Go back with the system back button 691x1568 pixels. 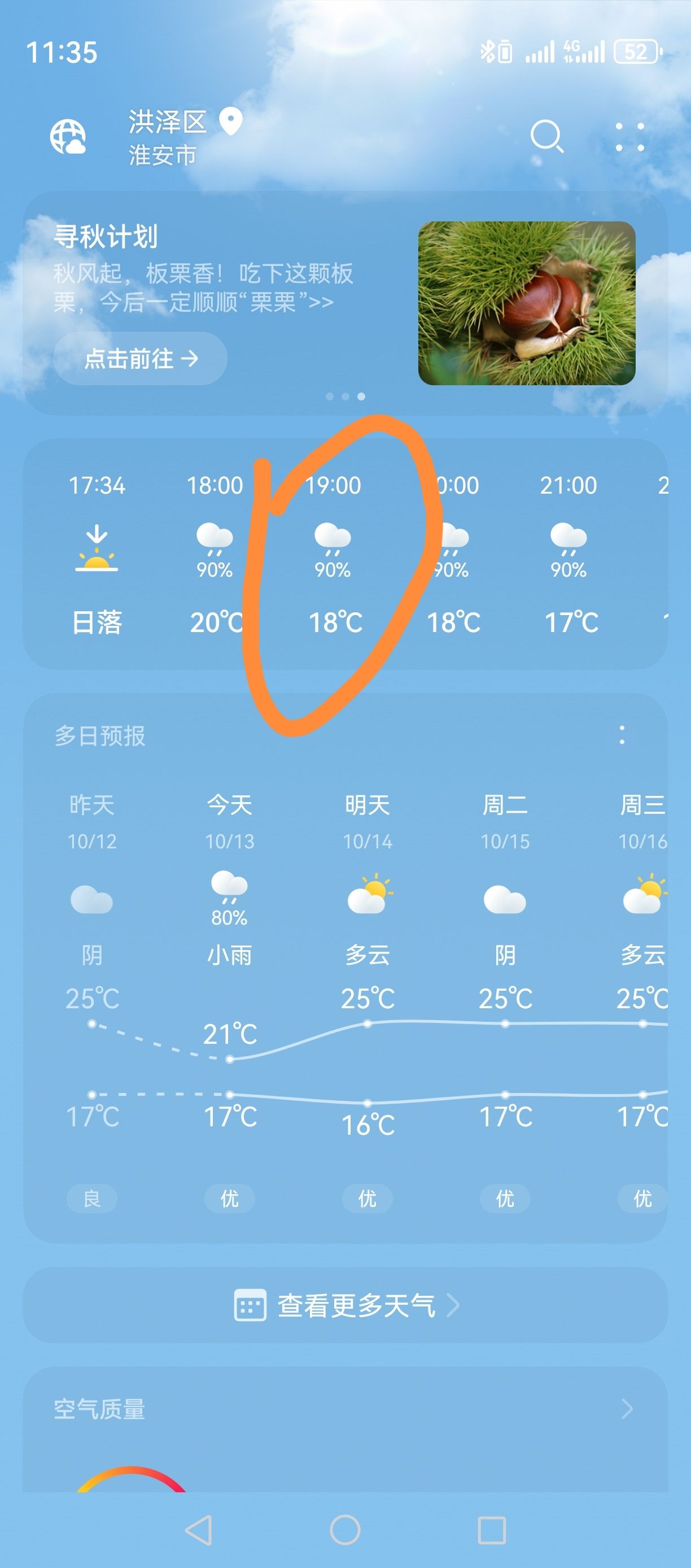[199, 1530]
